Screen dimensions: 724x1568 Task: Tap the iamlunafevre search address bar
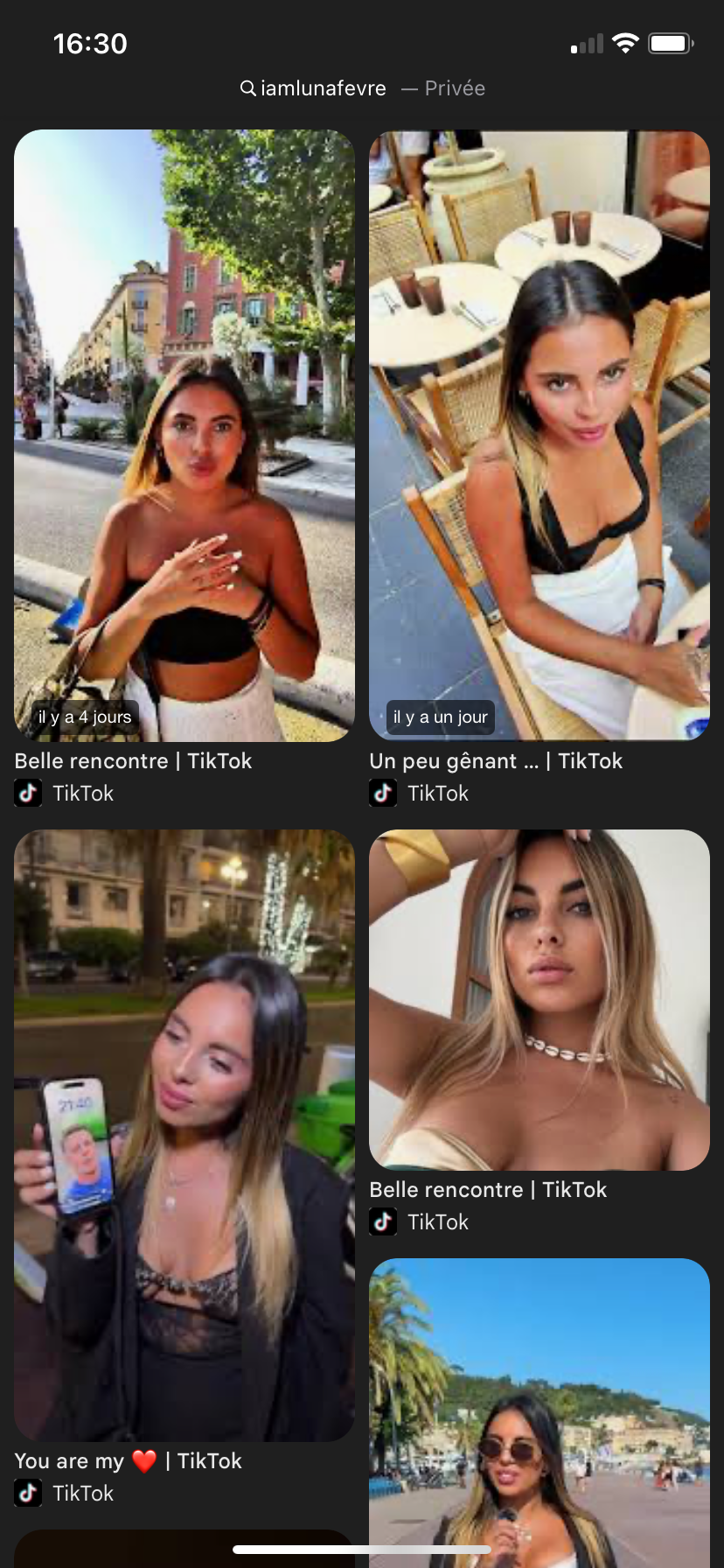click(x=361, y=88)
